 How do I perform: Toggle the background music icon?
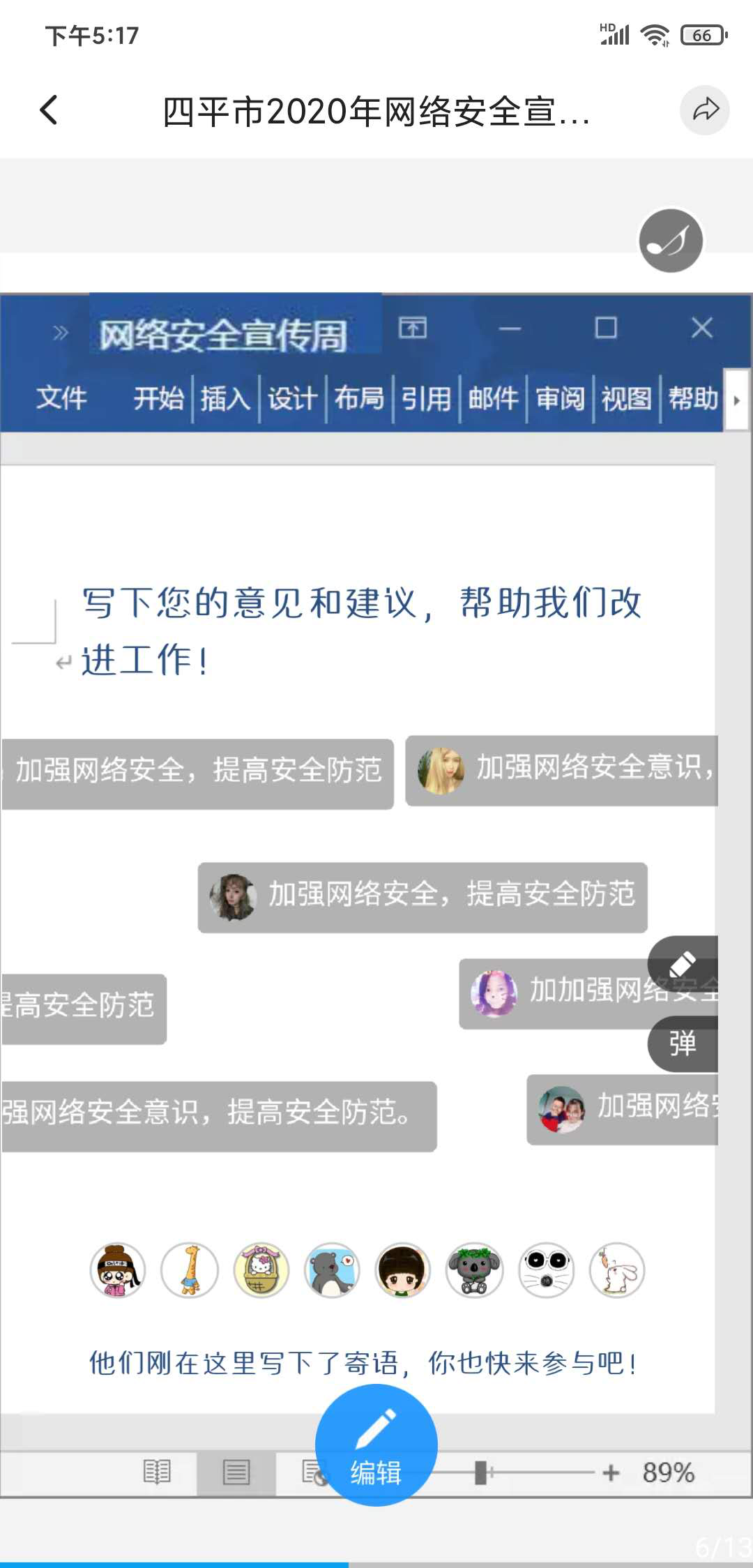[x=671, y=241]
